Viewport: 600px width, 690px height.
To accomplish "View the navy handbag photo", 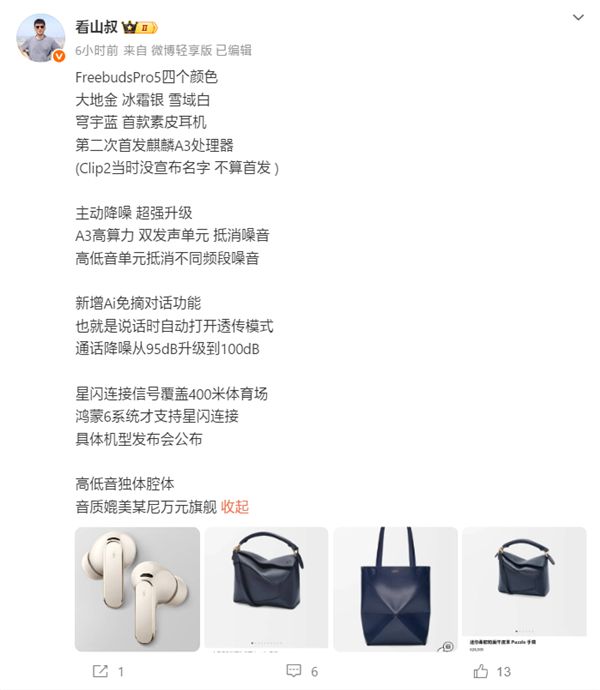I will coord(266,589).
